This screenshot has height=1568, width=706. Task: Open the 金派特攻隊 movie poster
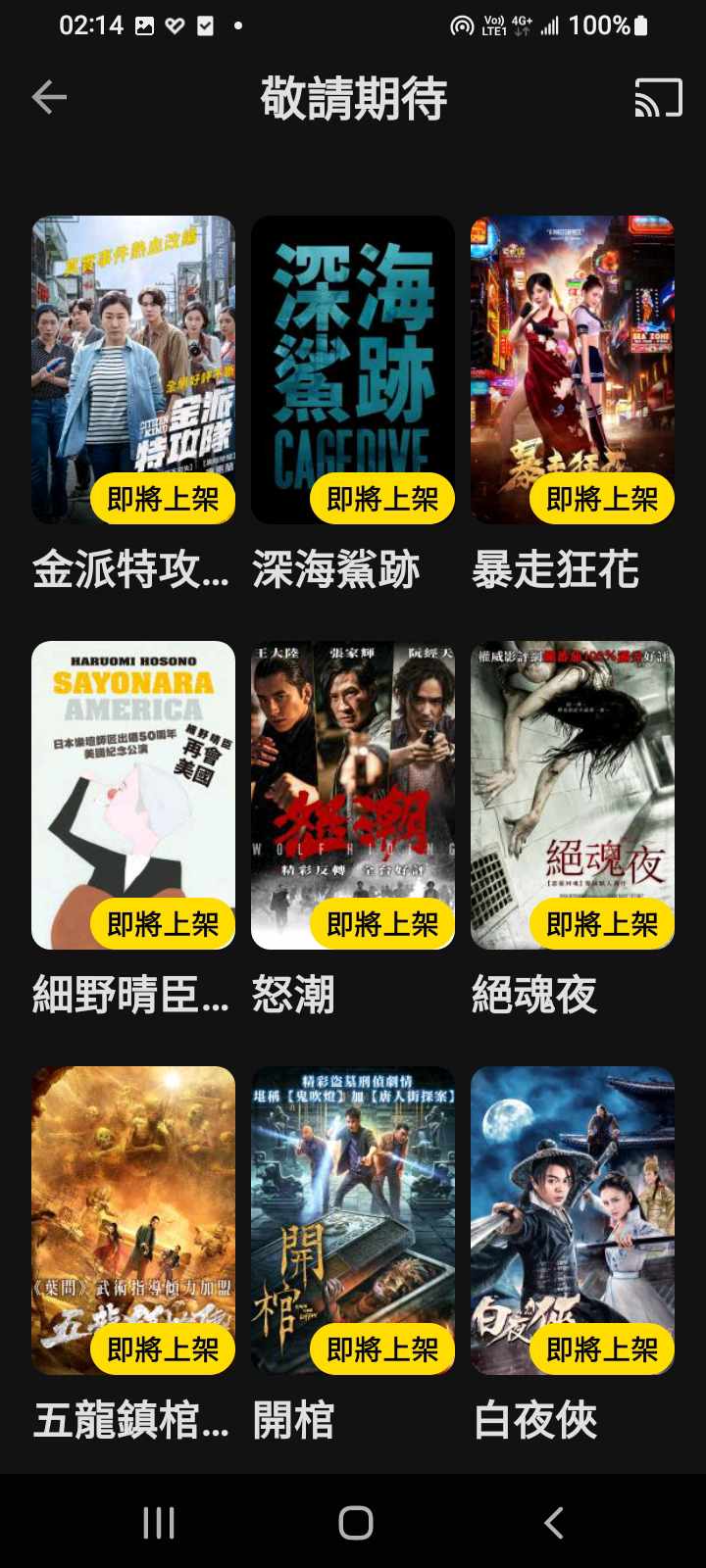click(133, 369)
